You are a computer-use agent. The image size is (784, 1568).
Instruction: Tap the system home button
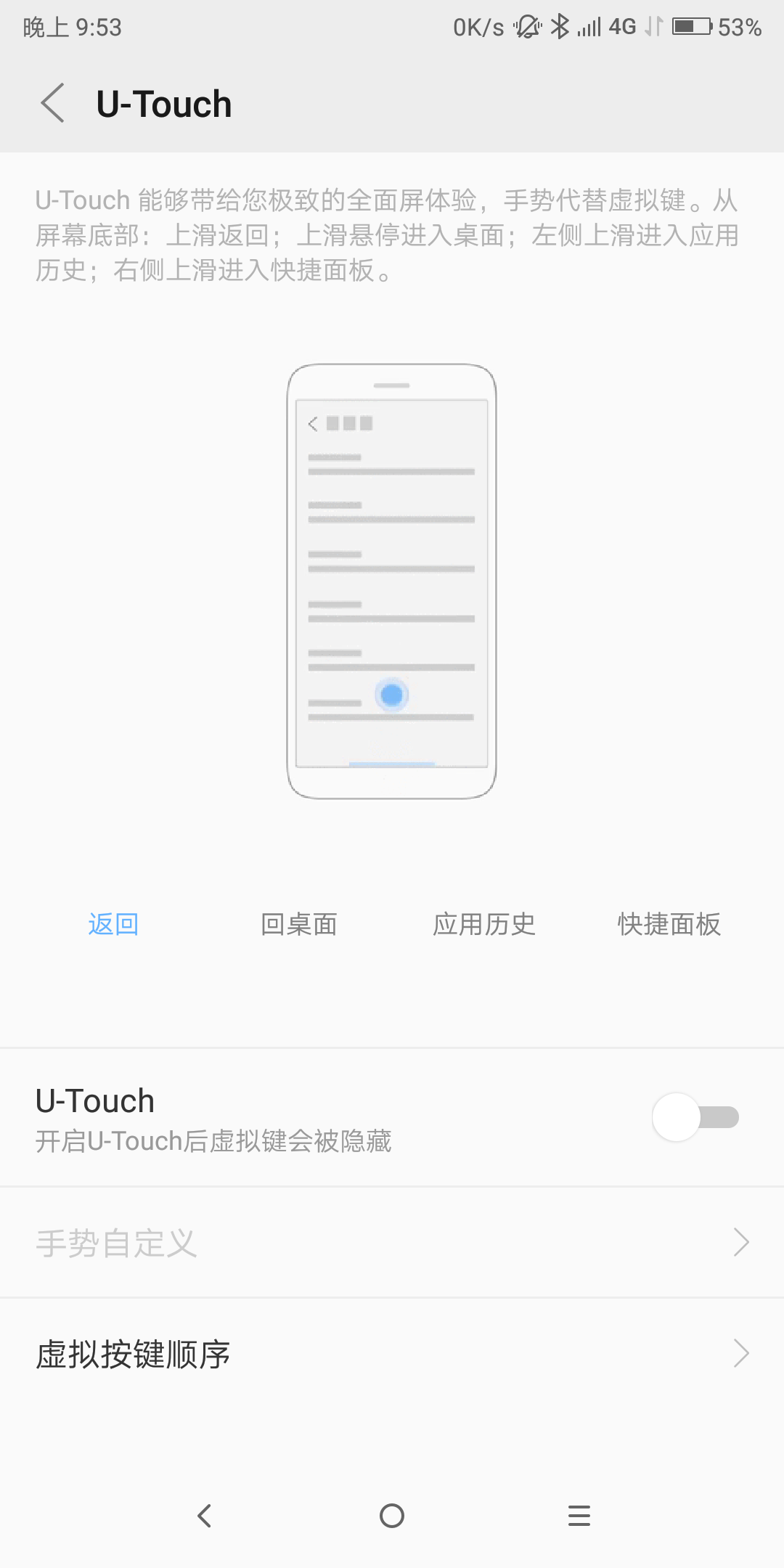tap(392, 1516)
